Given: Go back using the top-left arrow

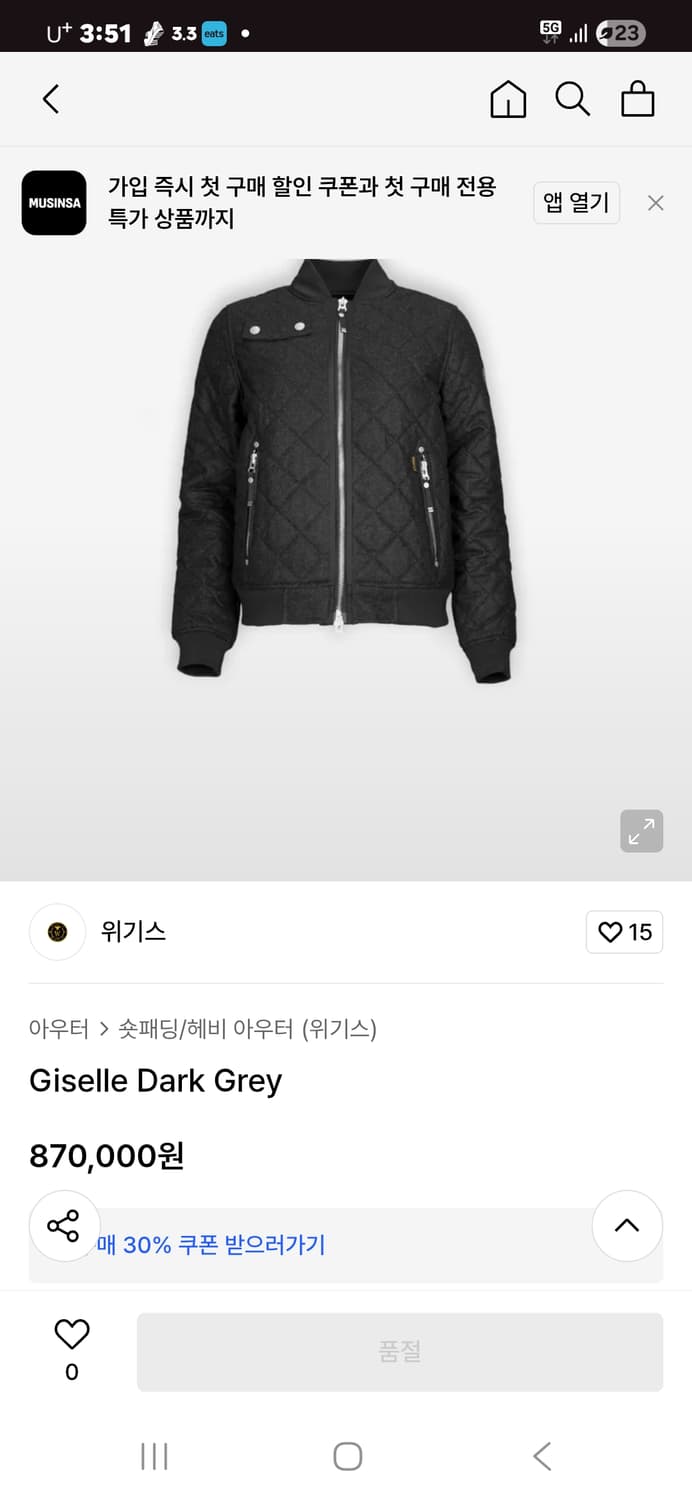Looking at the screenshot, I should (52, 99).
